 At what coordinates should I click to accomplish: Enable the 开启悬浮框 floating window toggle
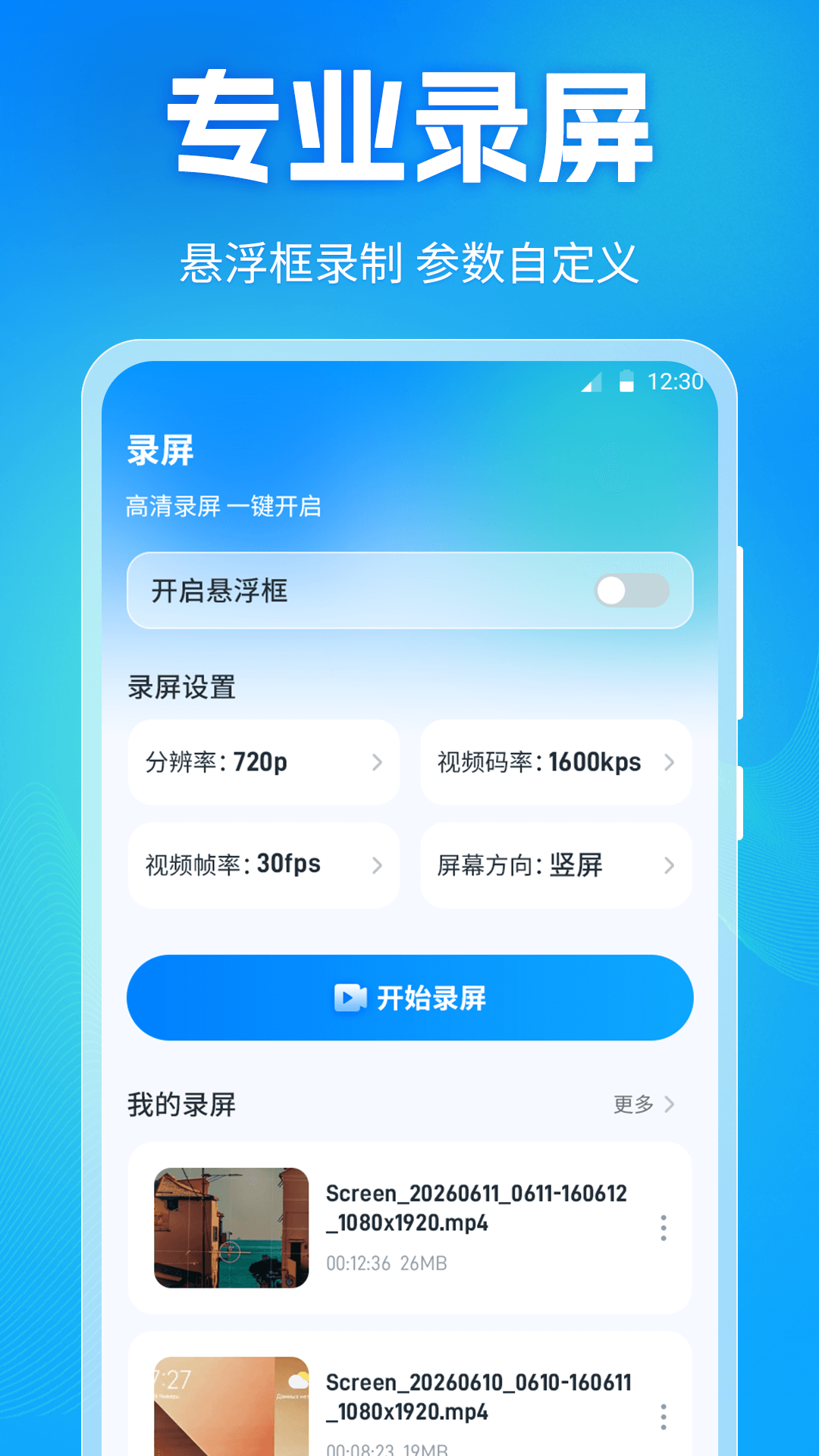[x=631, y=592]
